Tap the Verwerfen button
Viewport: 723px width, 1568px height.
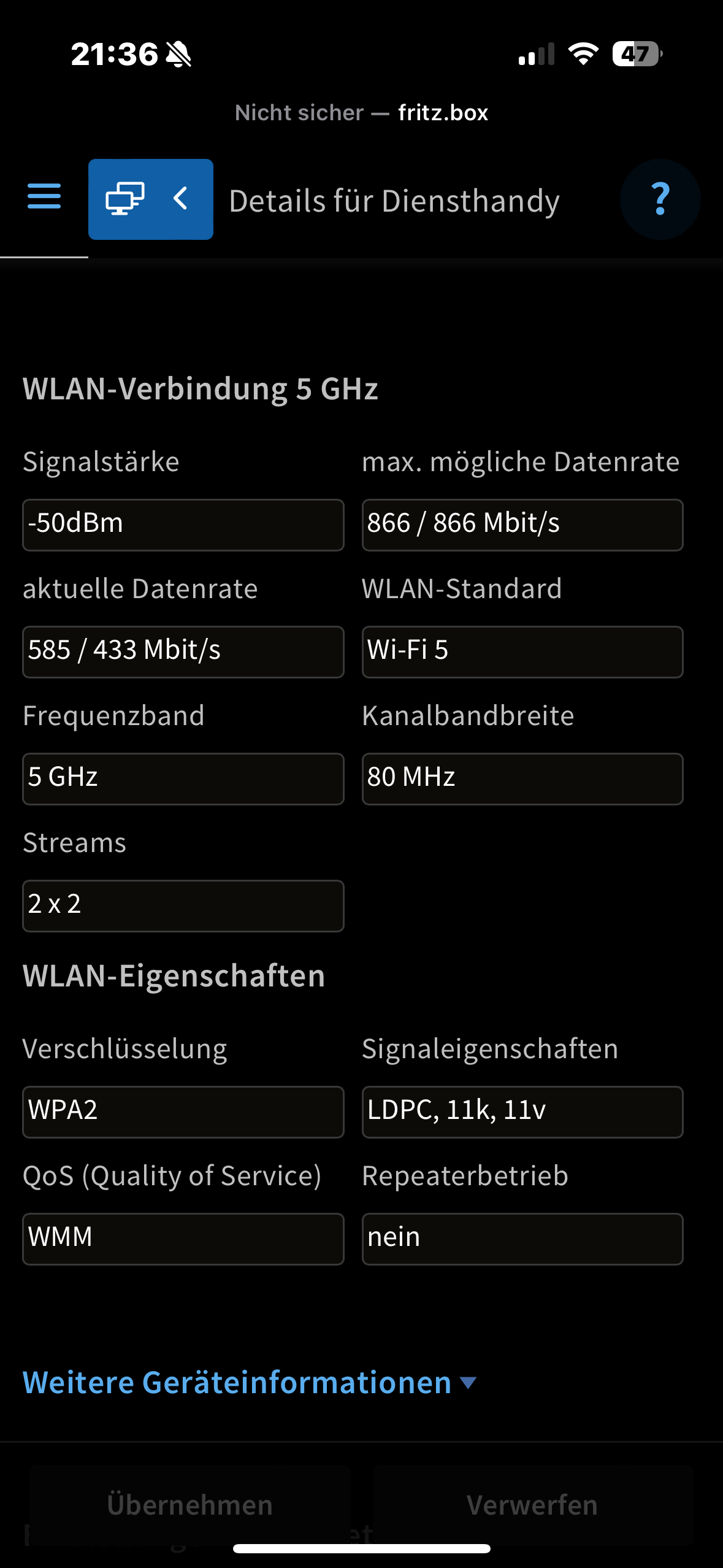pos(532,1504)
